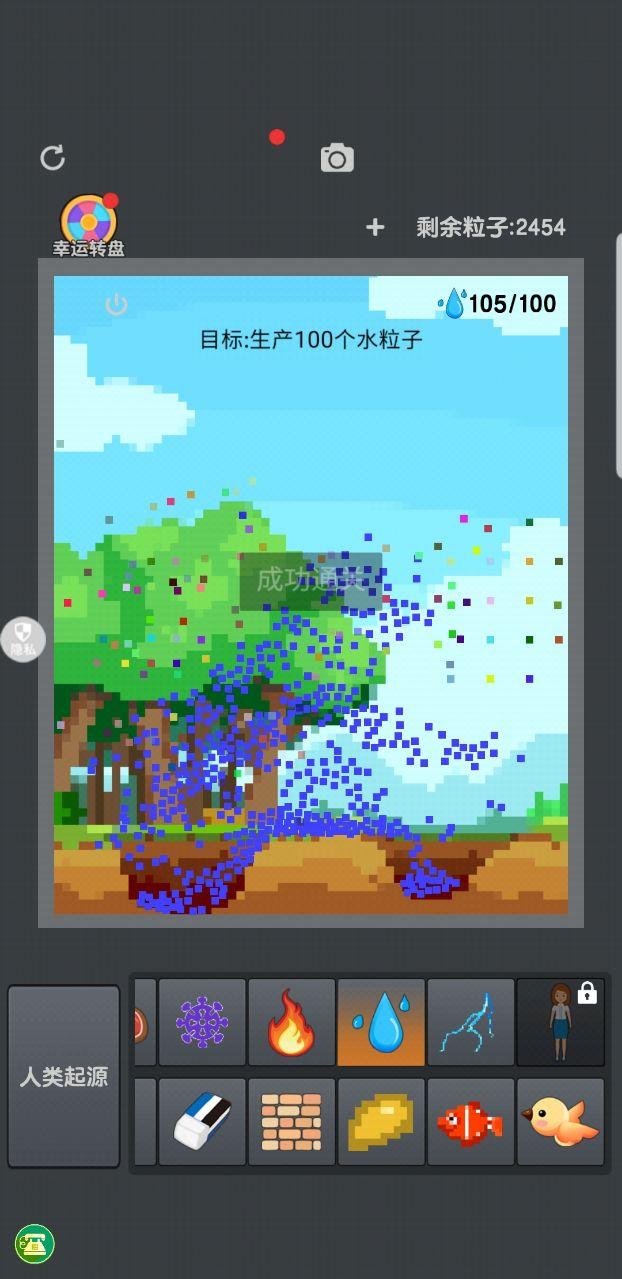Open the 人类起源 button
Image resolution: width=622 pixels, height=1279 pixels.
tap(64, 1077)
